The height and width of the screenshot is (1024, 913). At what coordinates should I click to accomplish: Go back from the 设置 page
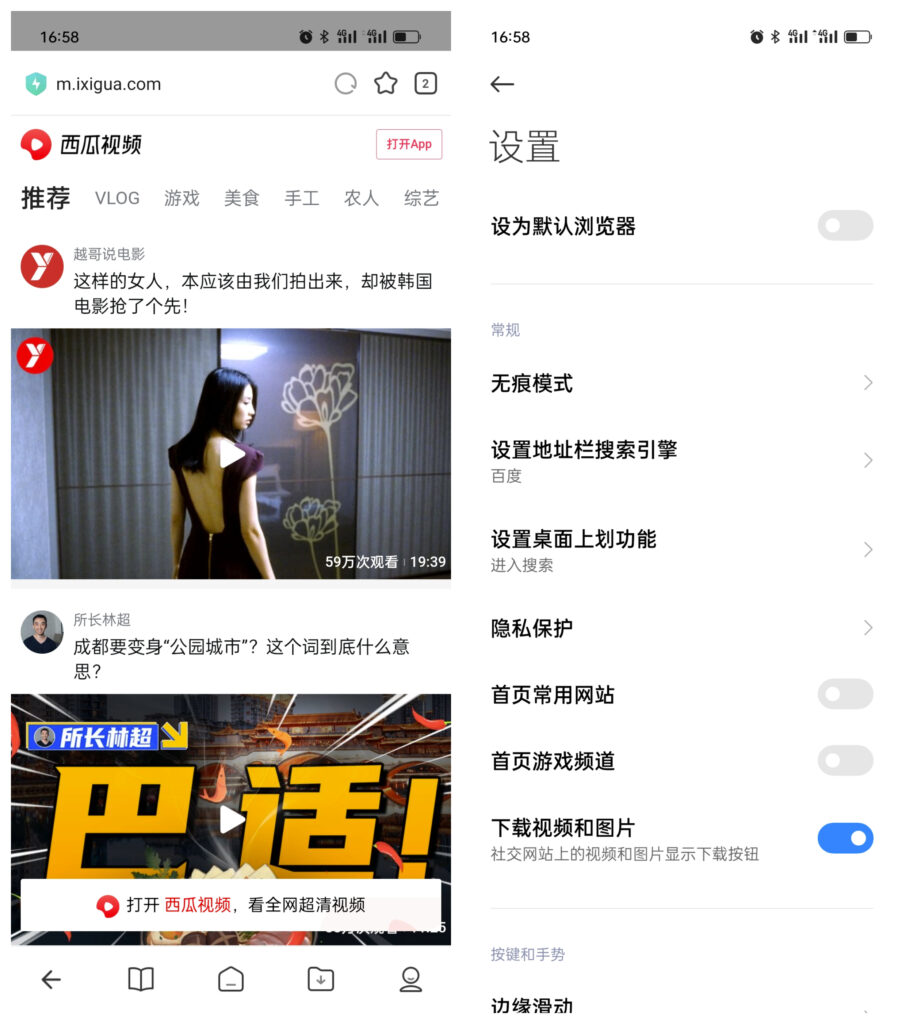502,85
